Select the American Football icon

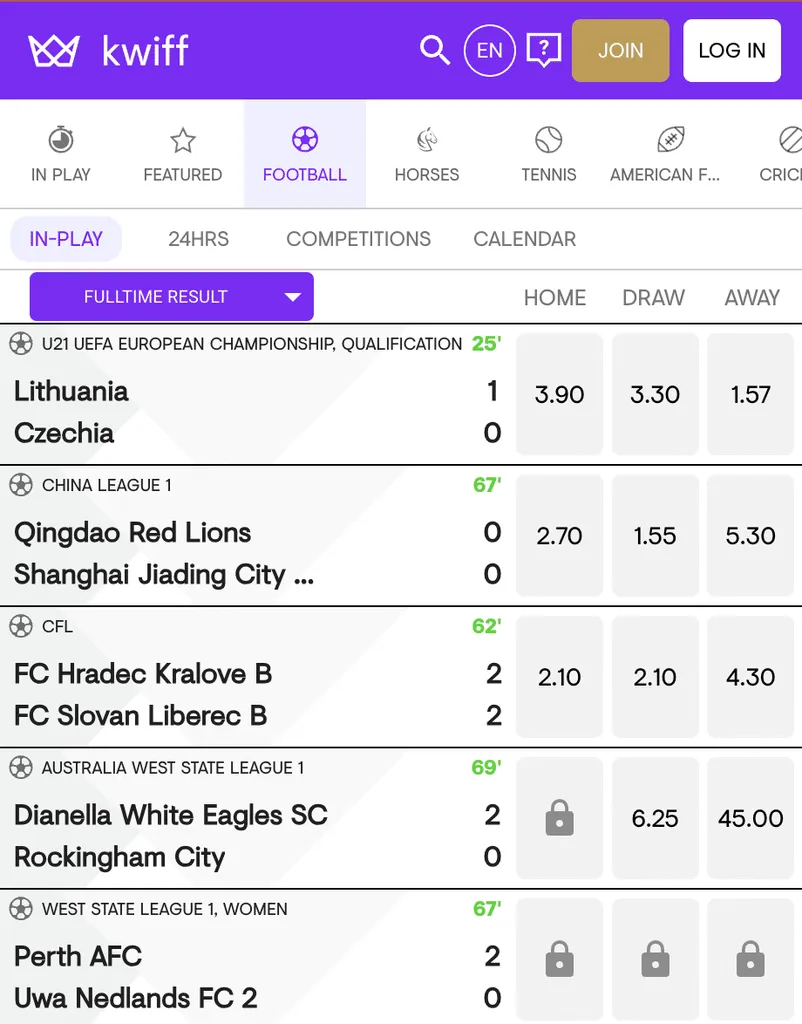pos(666,142)
